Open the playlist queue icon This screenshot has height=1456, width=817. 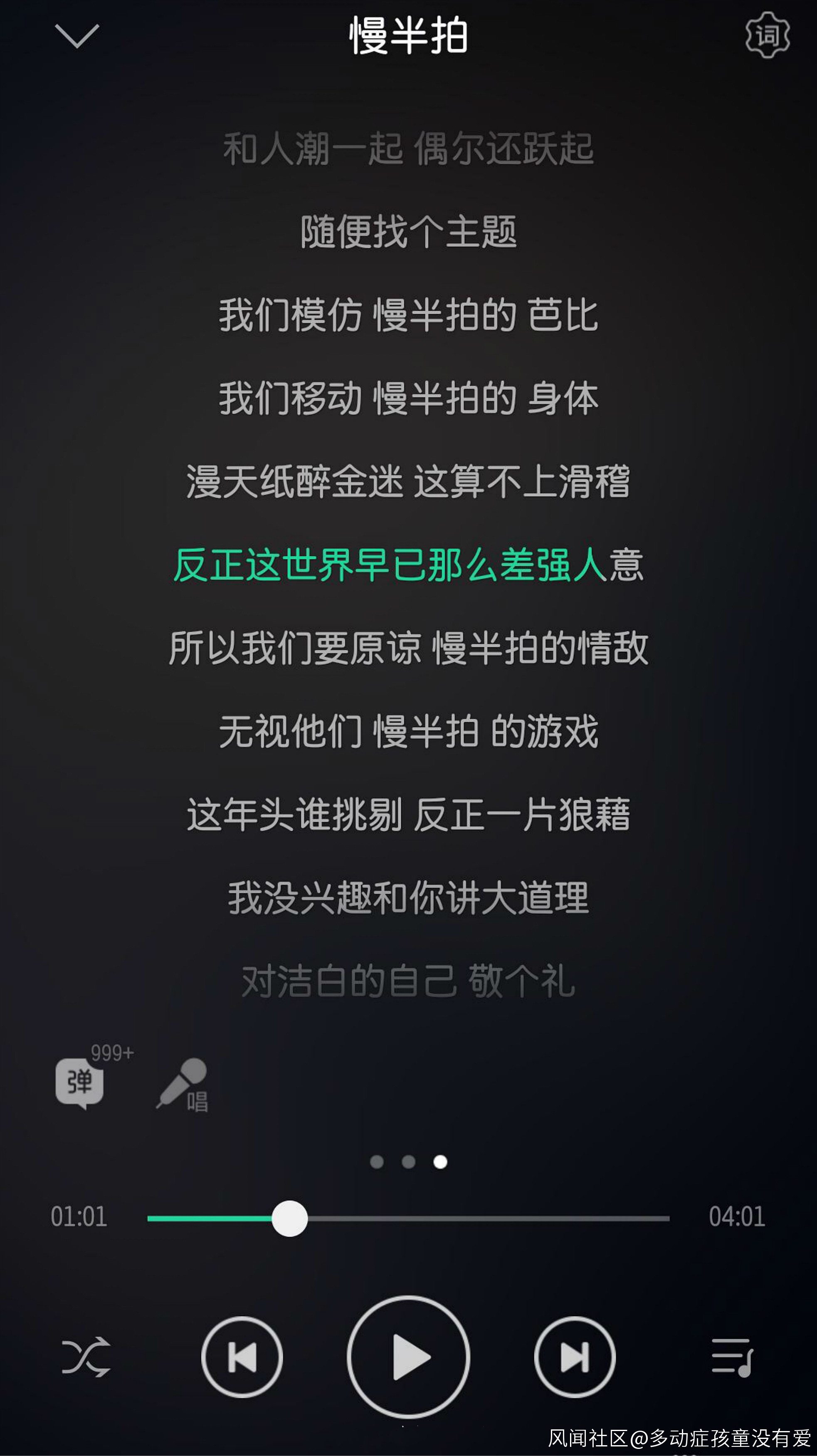[x=732, y=1357]
